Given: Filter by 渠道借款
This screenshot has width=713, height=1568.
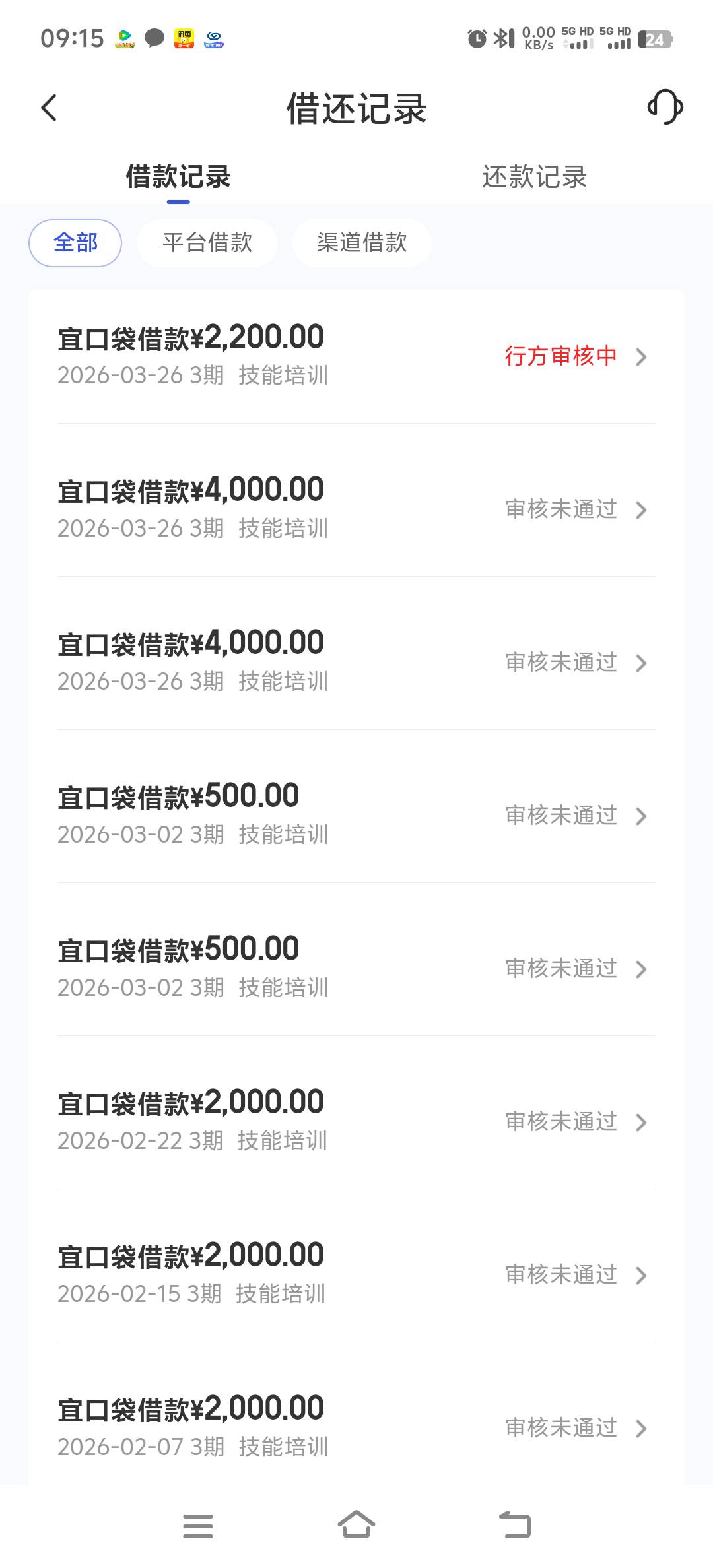Looking at the screenshot, I should (x=362, y=243).
